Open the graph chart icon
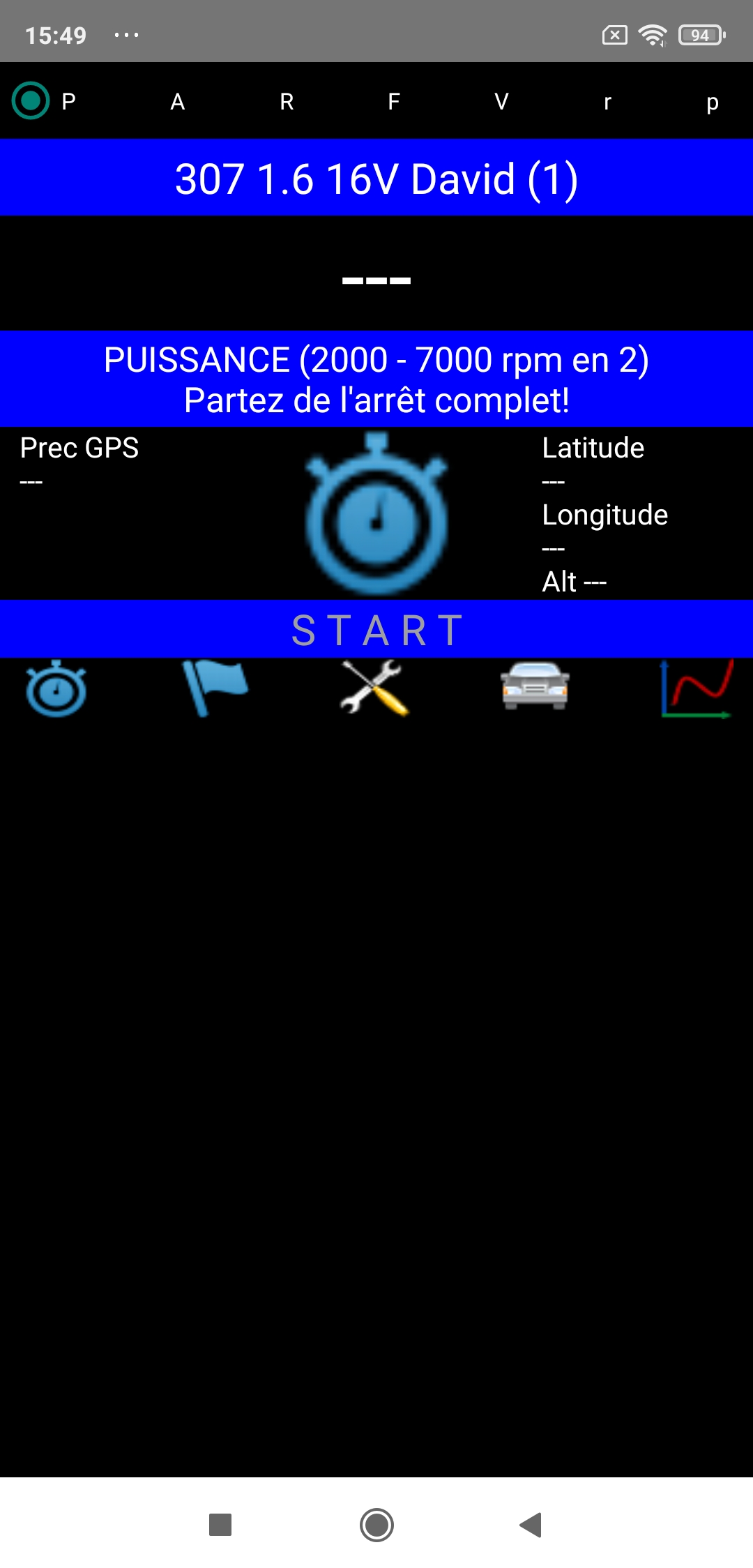Viewport: 753px width, 1568px height. tap(696, 688)
